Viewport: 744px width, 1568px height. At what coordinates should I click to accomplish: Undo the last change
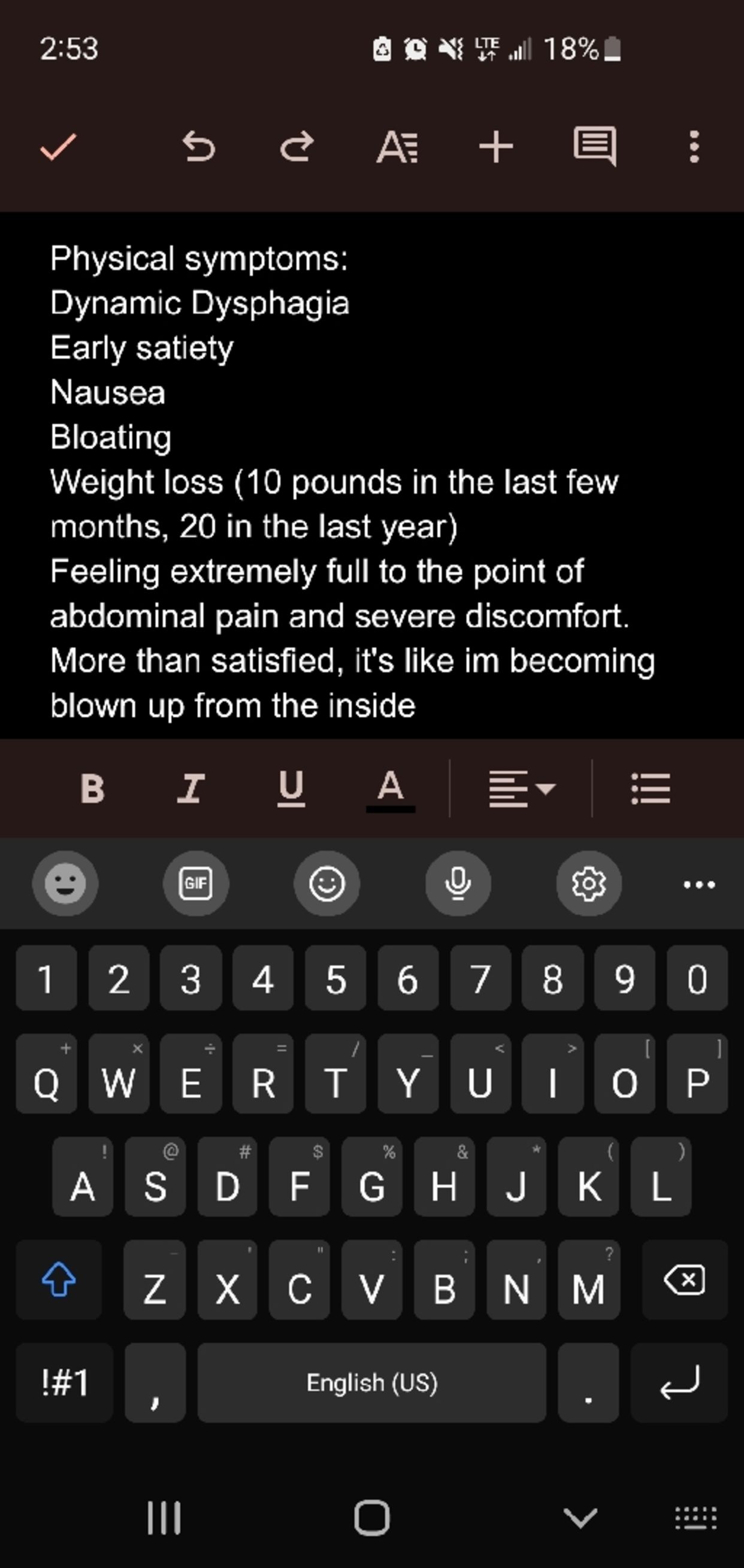click(x=198, y=147)
